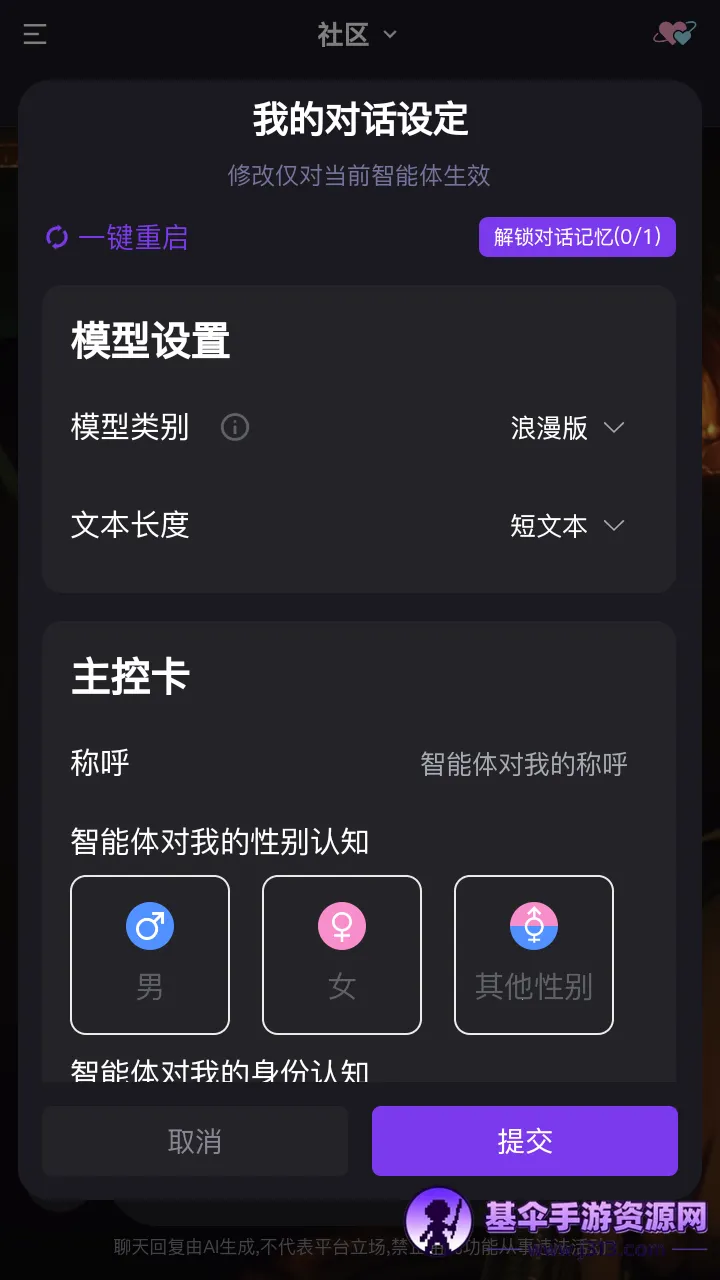Enter a name in the 称呼 field
This screenshot has width=720, height=1280.
click(x=523, y=764)
